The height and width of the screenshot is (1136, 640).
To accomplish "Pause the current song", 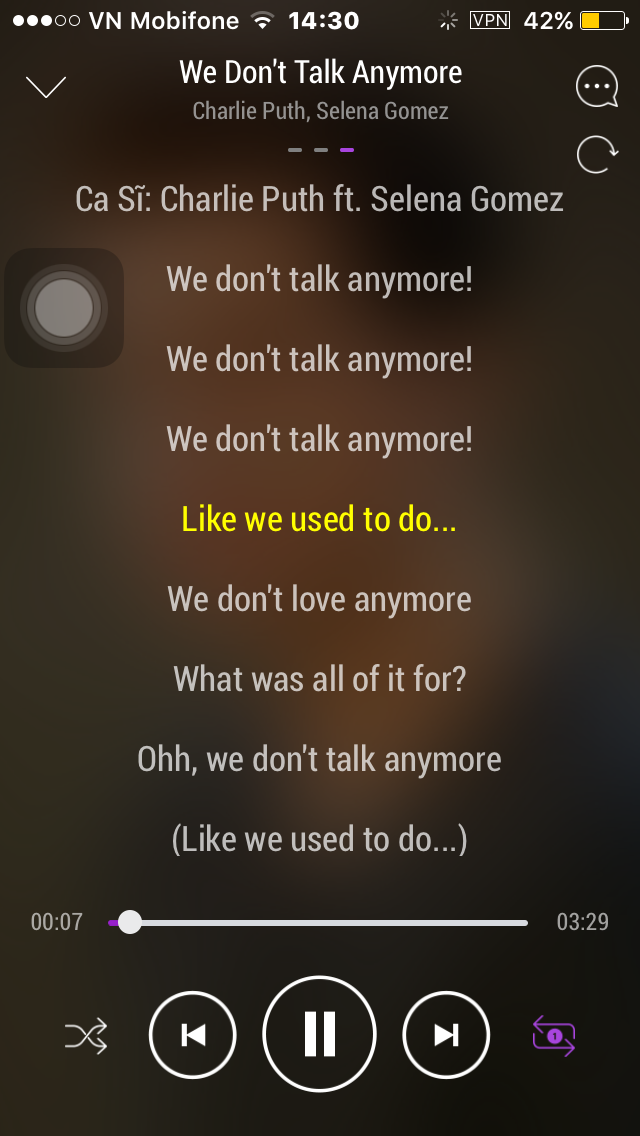I will tap(319, 1033).
